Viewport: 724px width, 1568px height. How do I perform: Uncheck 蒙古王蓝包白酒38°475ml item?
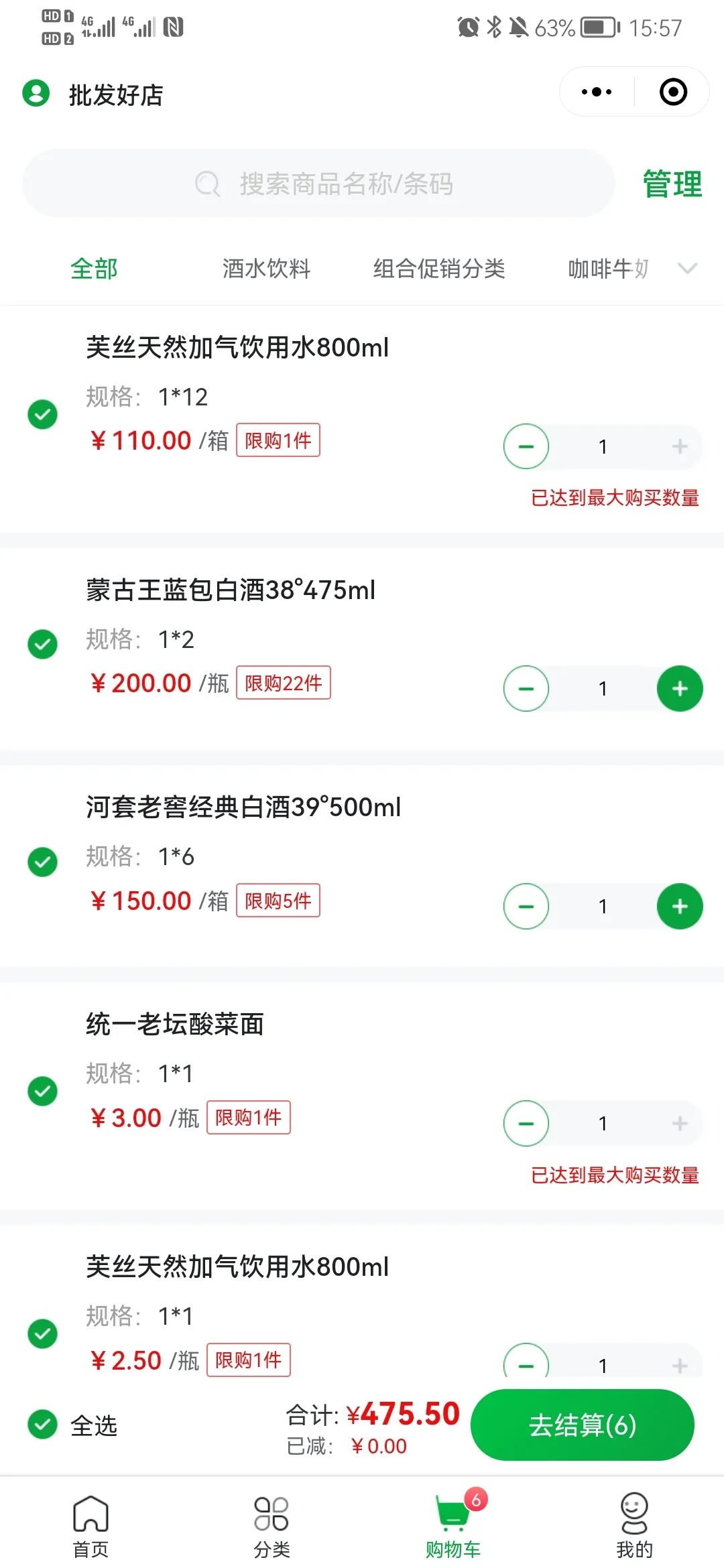click(42, 644)
